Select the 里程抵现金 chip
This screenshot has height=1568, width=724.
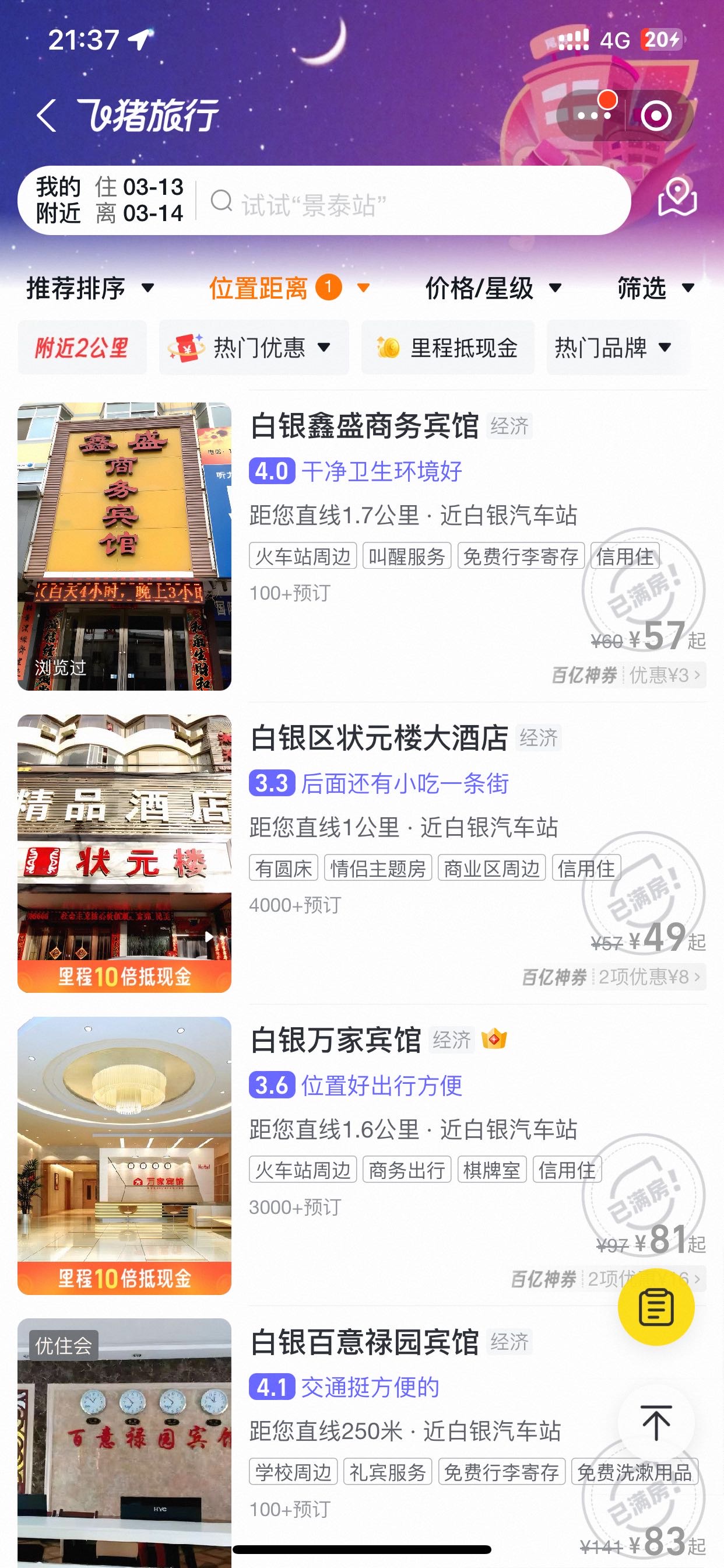click(448, 348)
